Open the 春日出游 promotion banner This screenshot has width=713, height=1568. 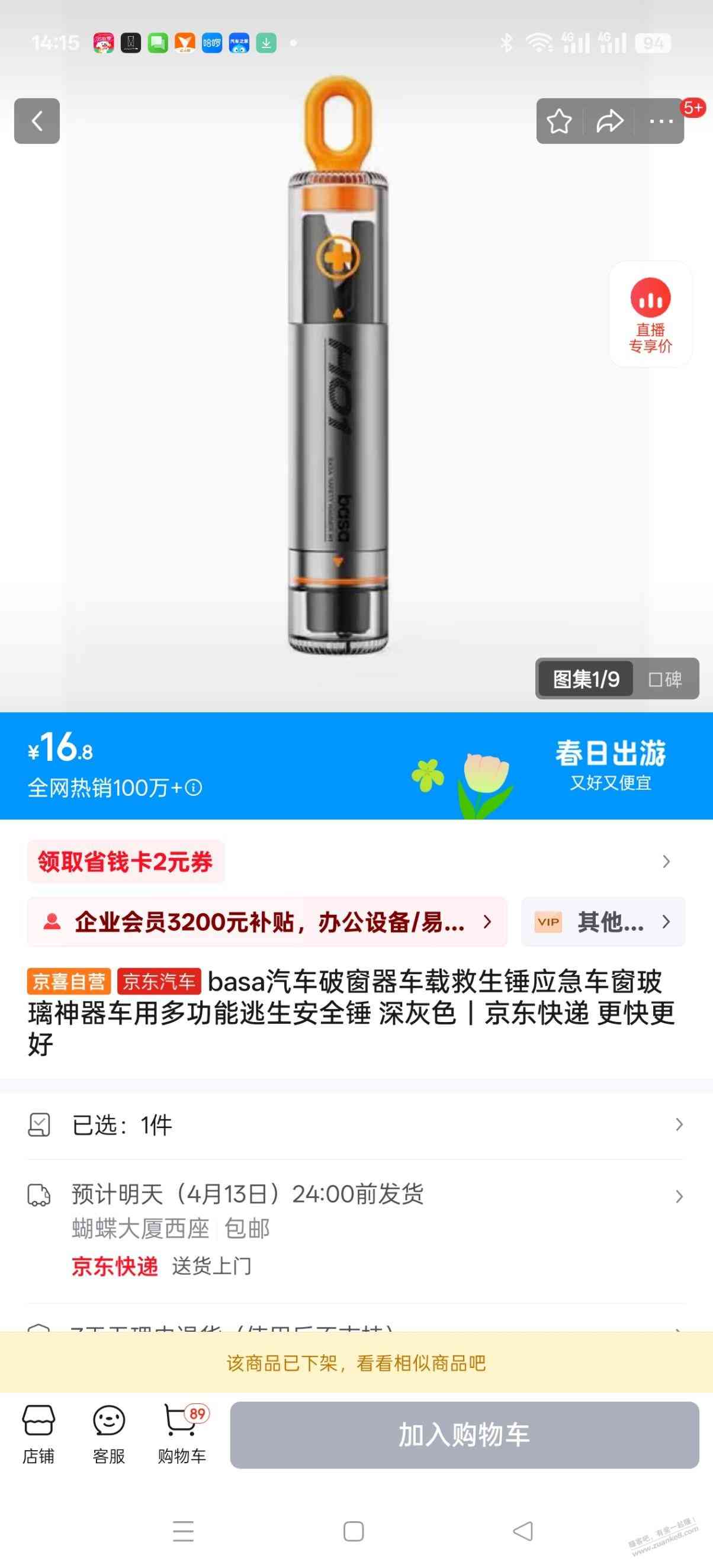coord(609,764)
